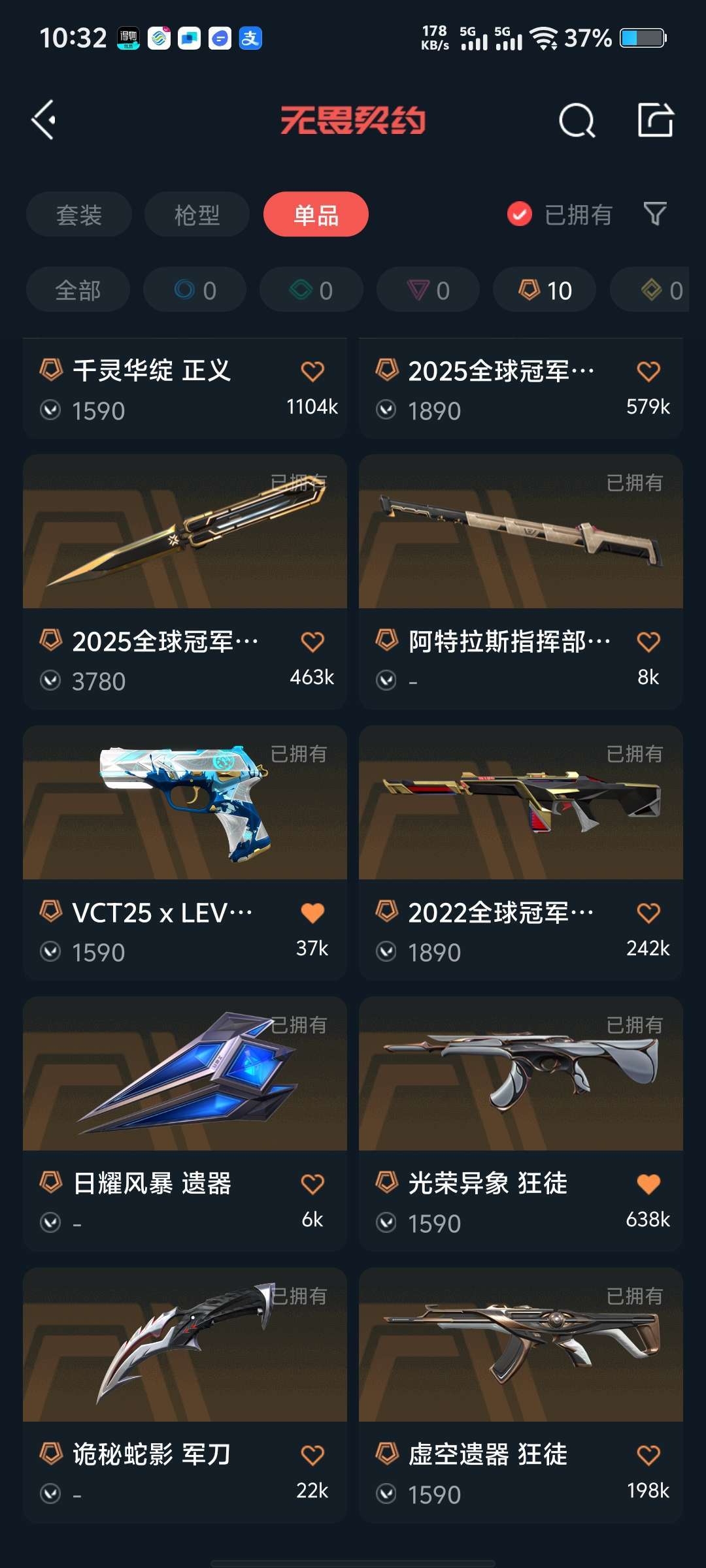Like the 2022全球冠军 skin
Viewport: 706px width, 1568px height.
[648, 913]
